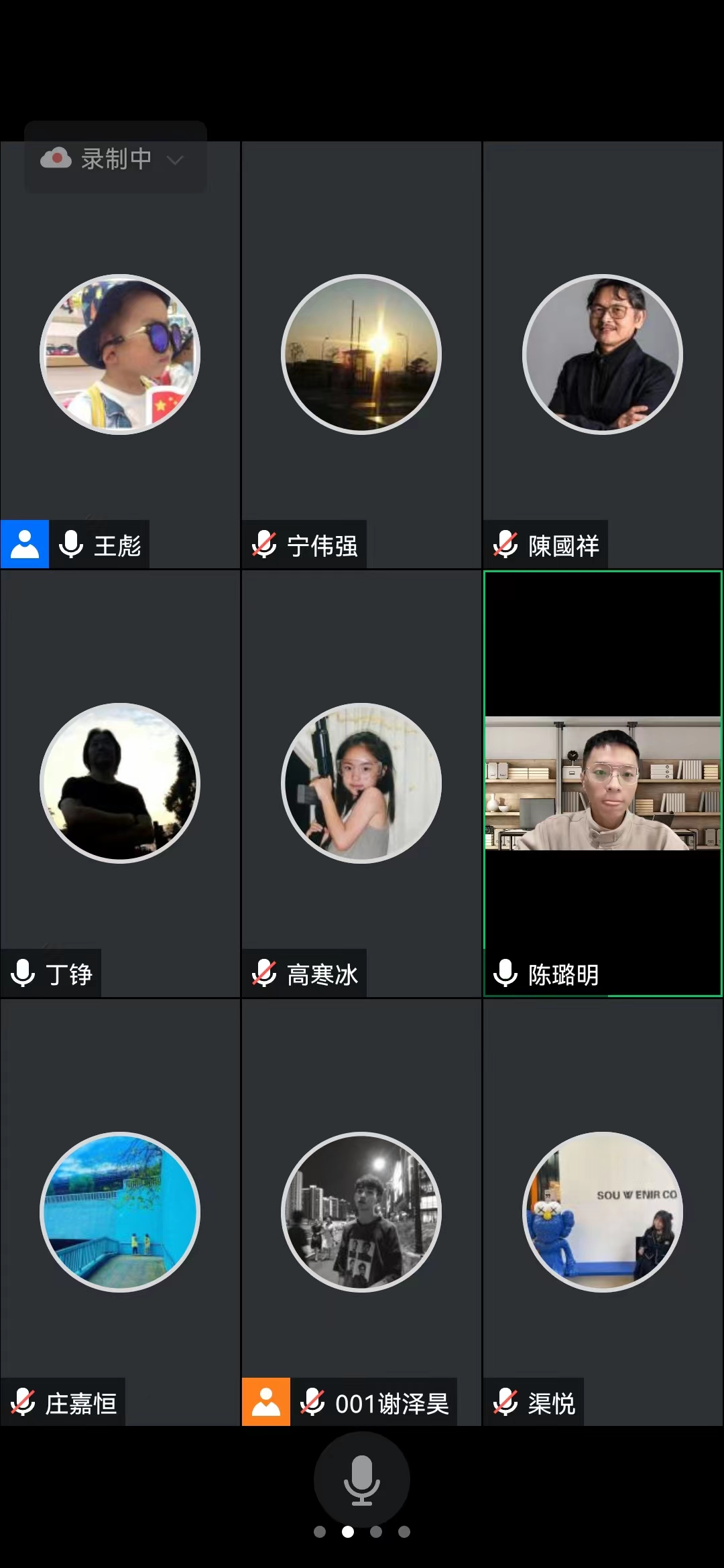Tap 庄嘉恒's participant tile

(120, 1212)
